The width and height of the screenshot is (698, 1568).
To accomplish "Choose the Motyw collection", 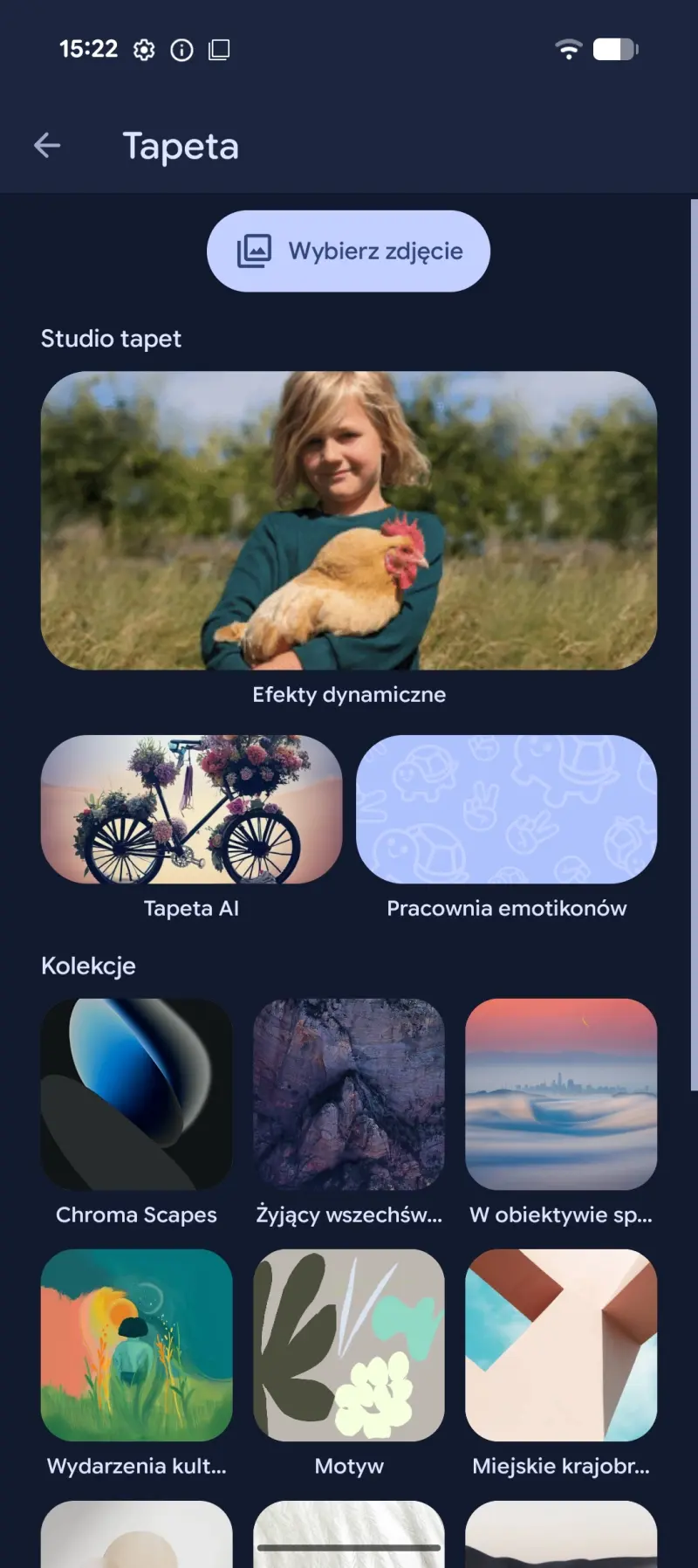I will (348, 1344).
